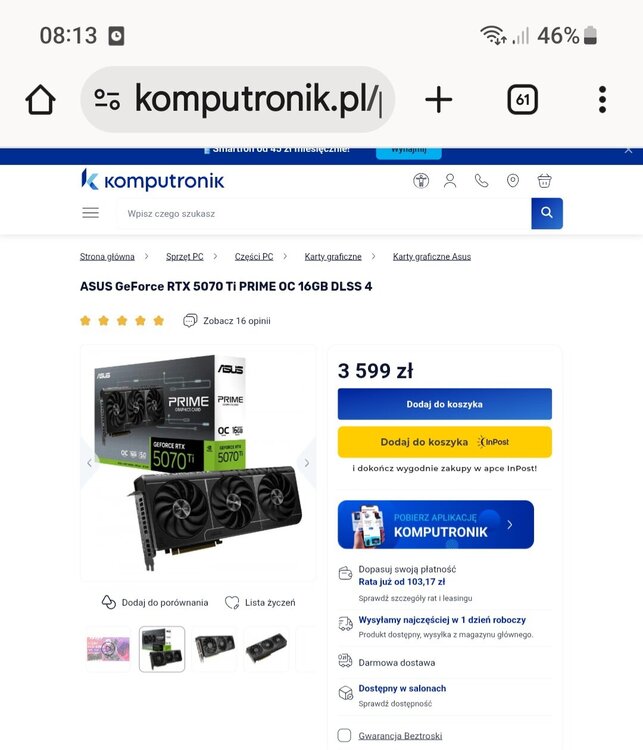This screenshot has width=643, height=750.
Task: Add to basket with InPost
Action: [x=444, y=442]
